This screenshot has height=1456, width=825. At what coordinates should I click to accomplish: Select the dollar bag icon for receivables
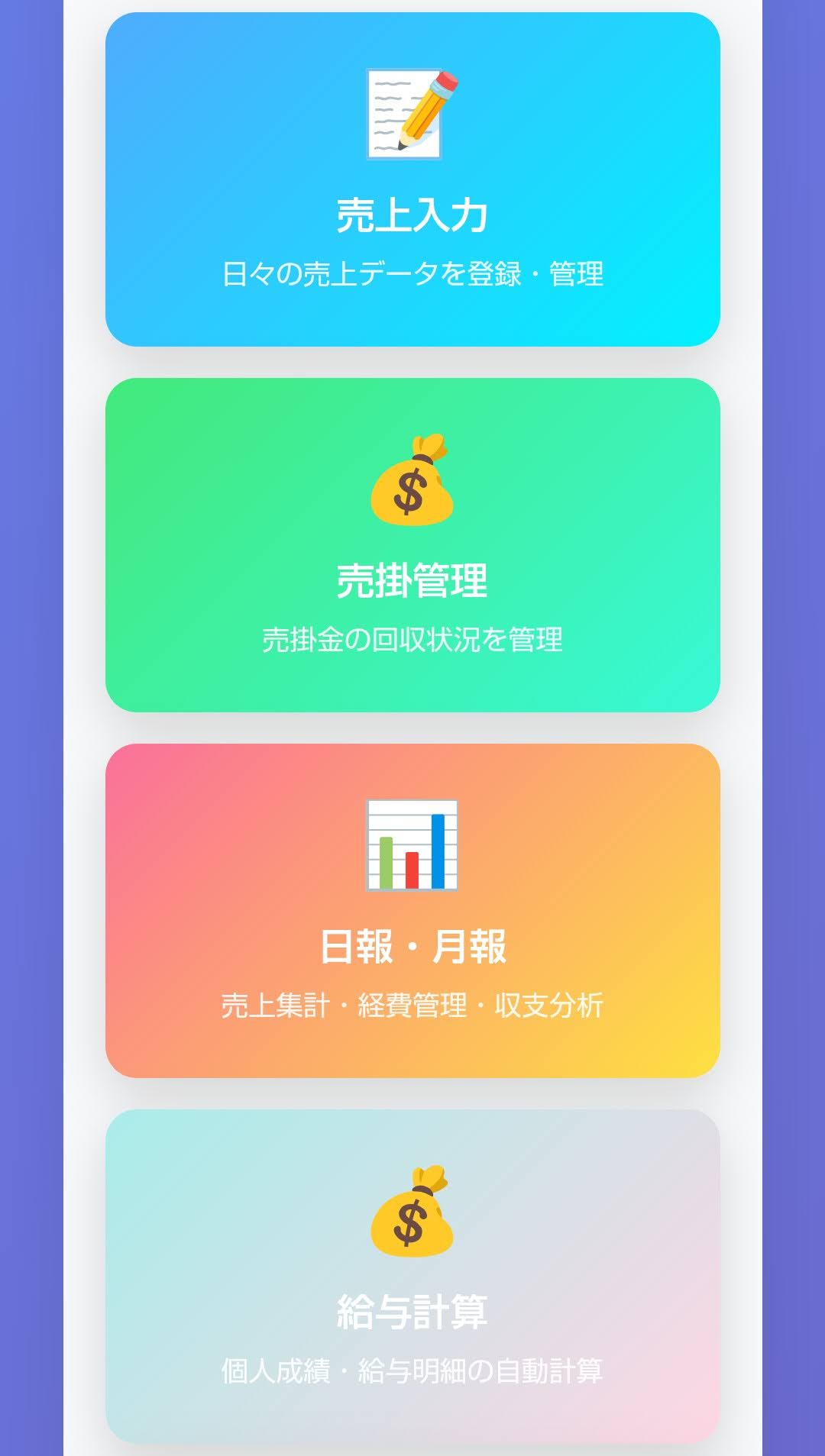pos(411,483)
